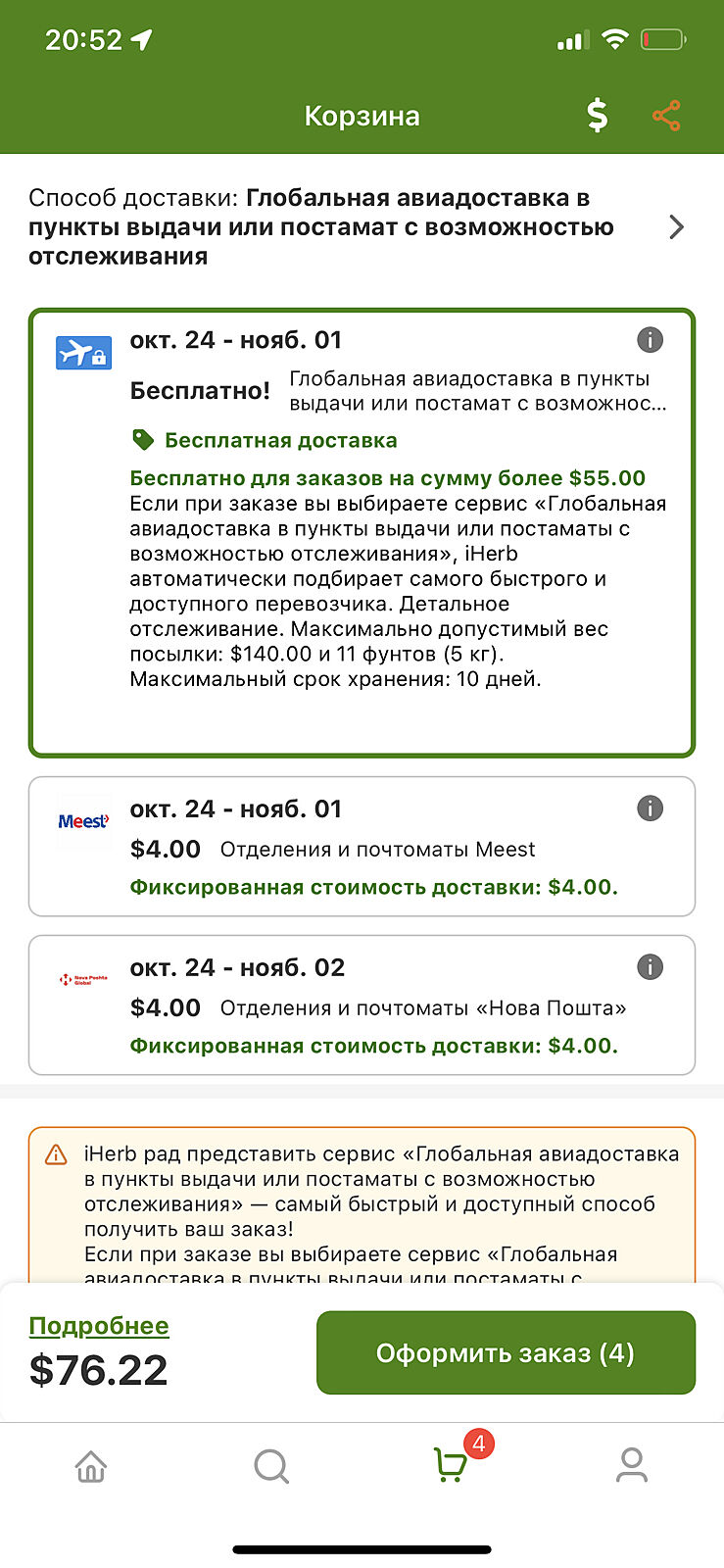
Task: Show info for the Нова Пошта option
Action: [650, 967]
